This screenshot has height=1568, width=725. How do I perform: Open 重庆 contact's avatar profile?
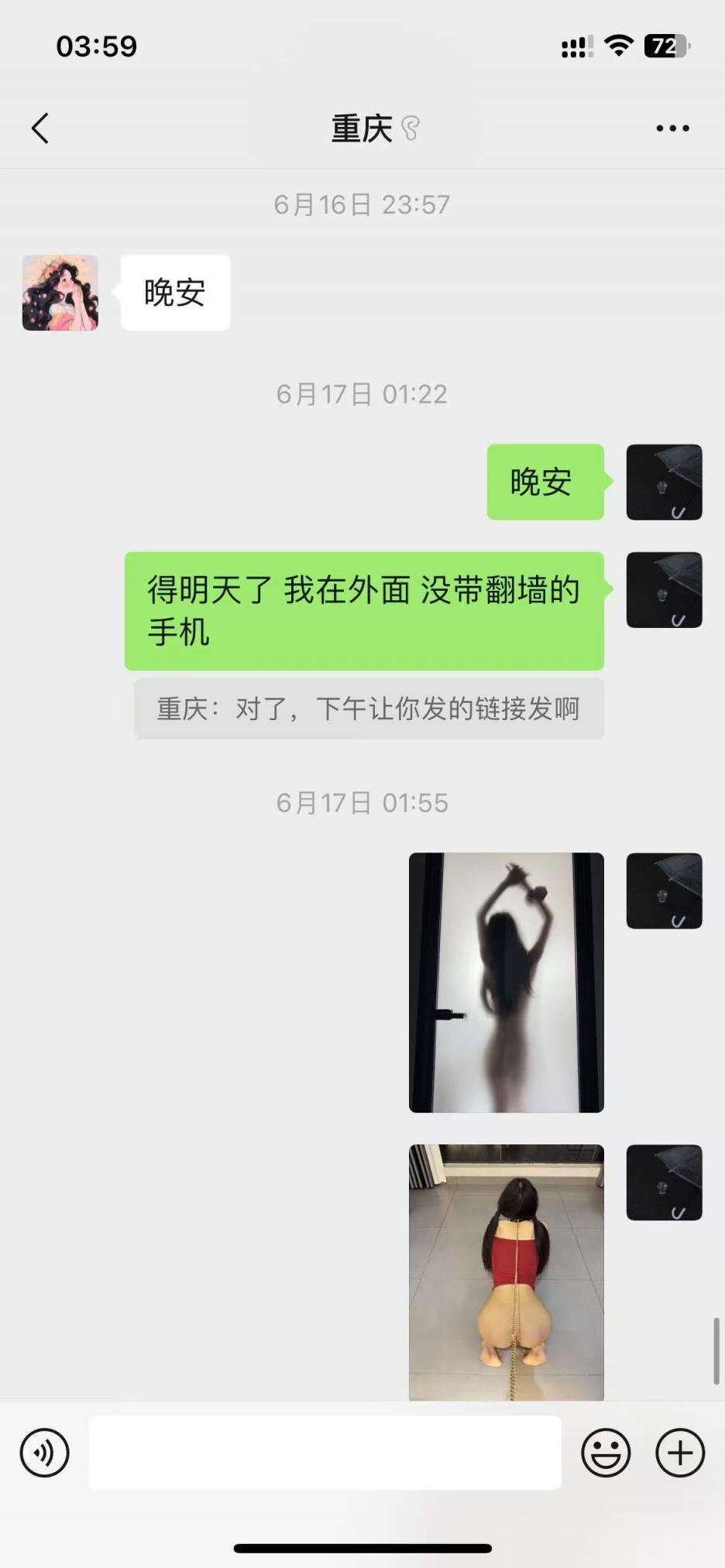pyautogui.click(x=60, y=293)
